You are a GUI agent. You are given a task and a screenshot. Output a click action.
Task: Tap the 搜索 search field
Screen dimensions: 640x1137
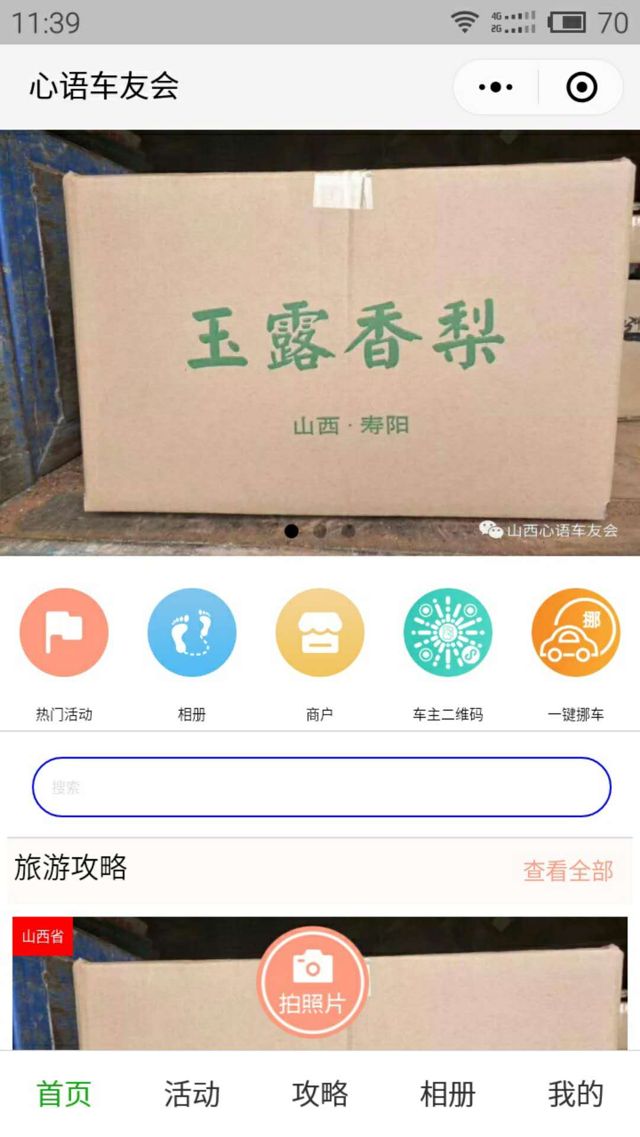point(321,787)
